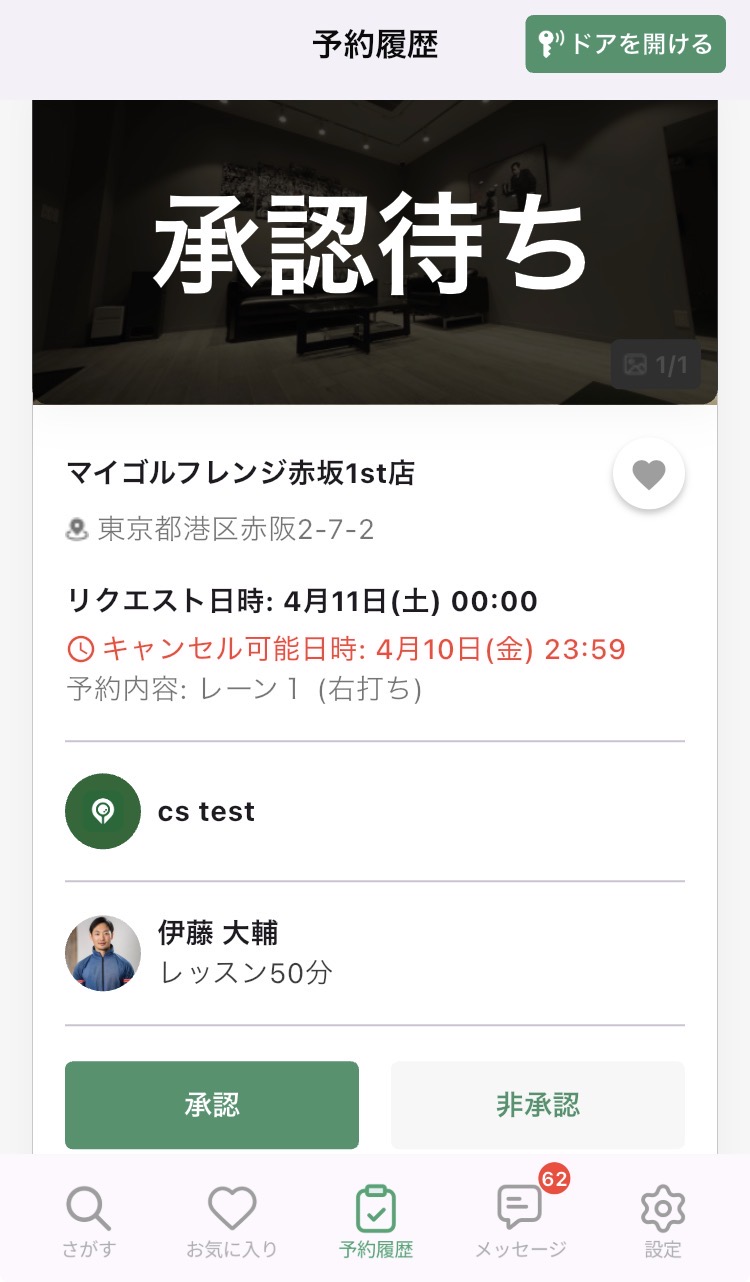Open the 承認待ち venue photo
This screenshot has height=1282, width=750.
click(375, 252)
